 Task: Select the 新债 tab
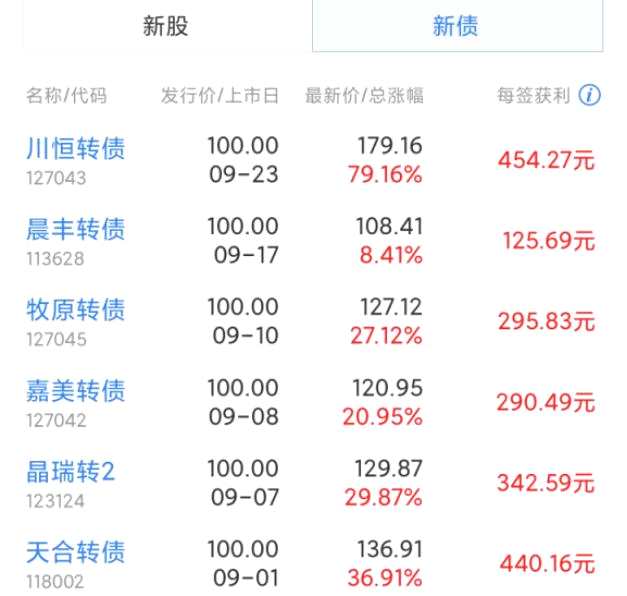(x=456, y=26)
